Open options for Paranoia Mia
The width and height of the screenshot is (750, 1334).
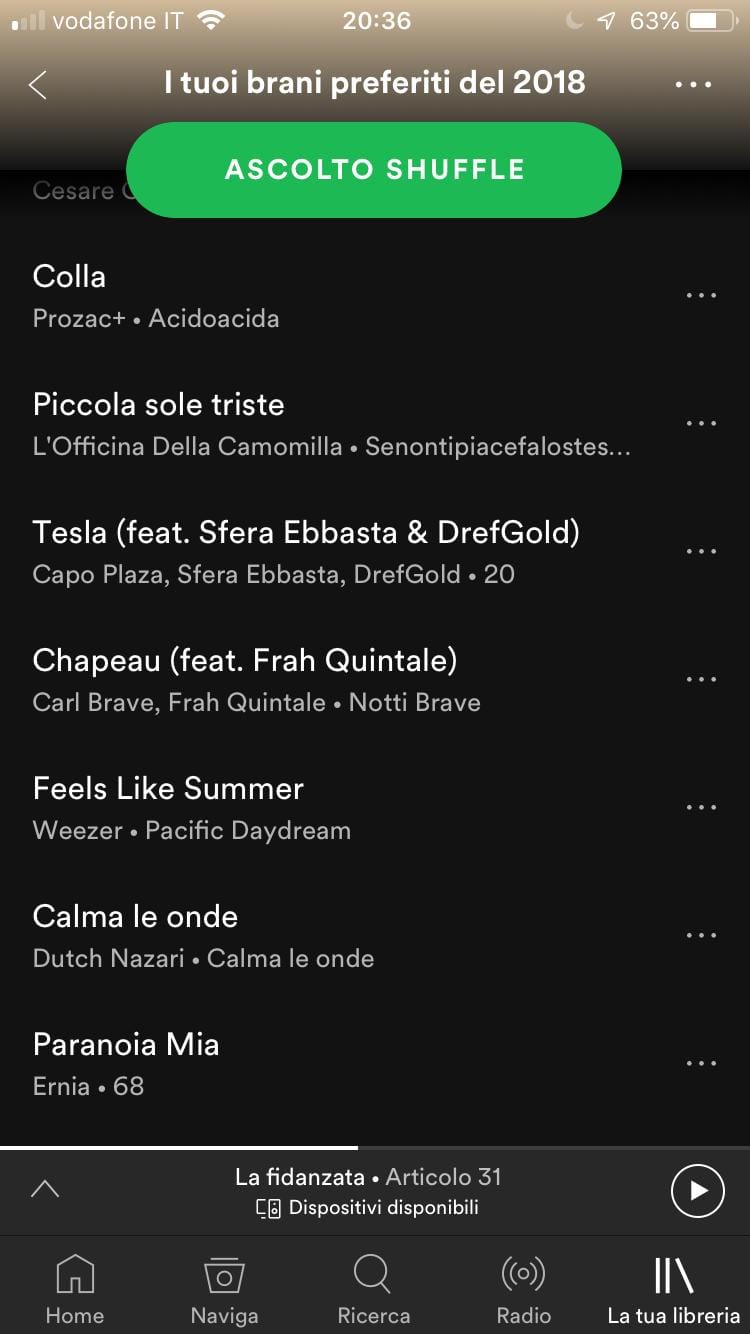click(x=701, y=1064)
